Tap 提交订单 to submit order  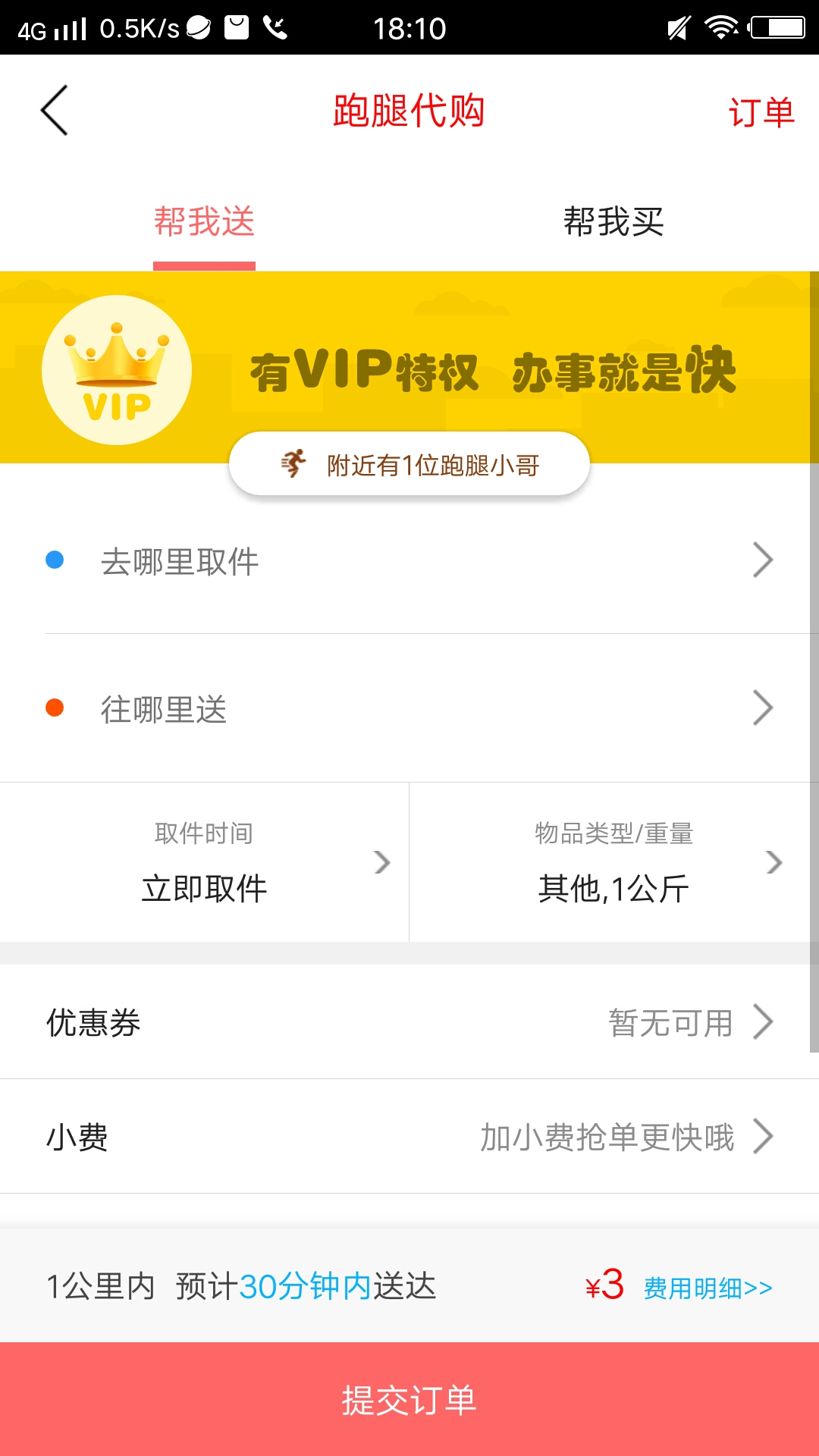pos(409,1400)
